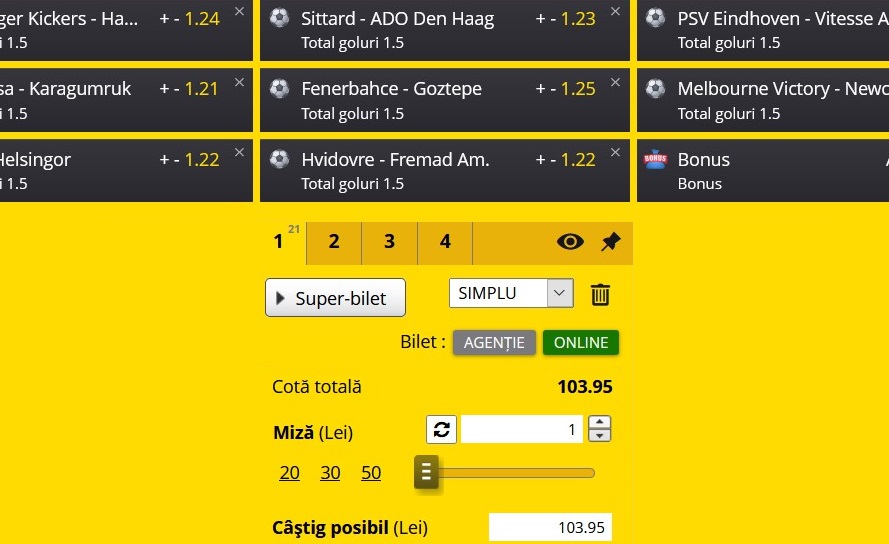Remove Fenerbahce - Goztepe from the ticket
Image resolution: width=889 pixels, height=544 pixels.
615,82
